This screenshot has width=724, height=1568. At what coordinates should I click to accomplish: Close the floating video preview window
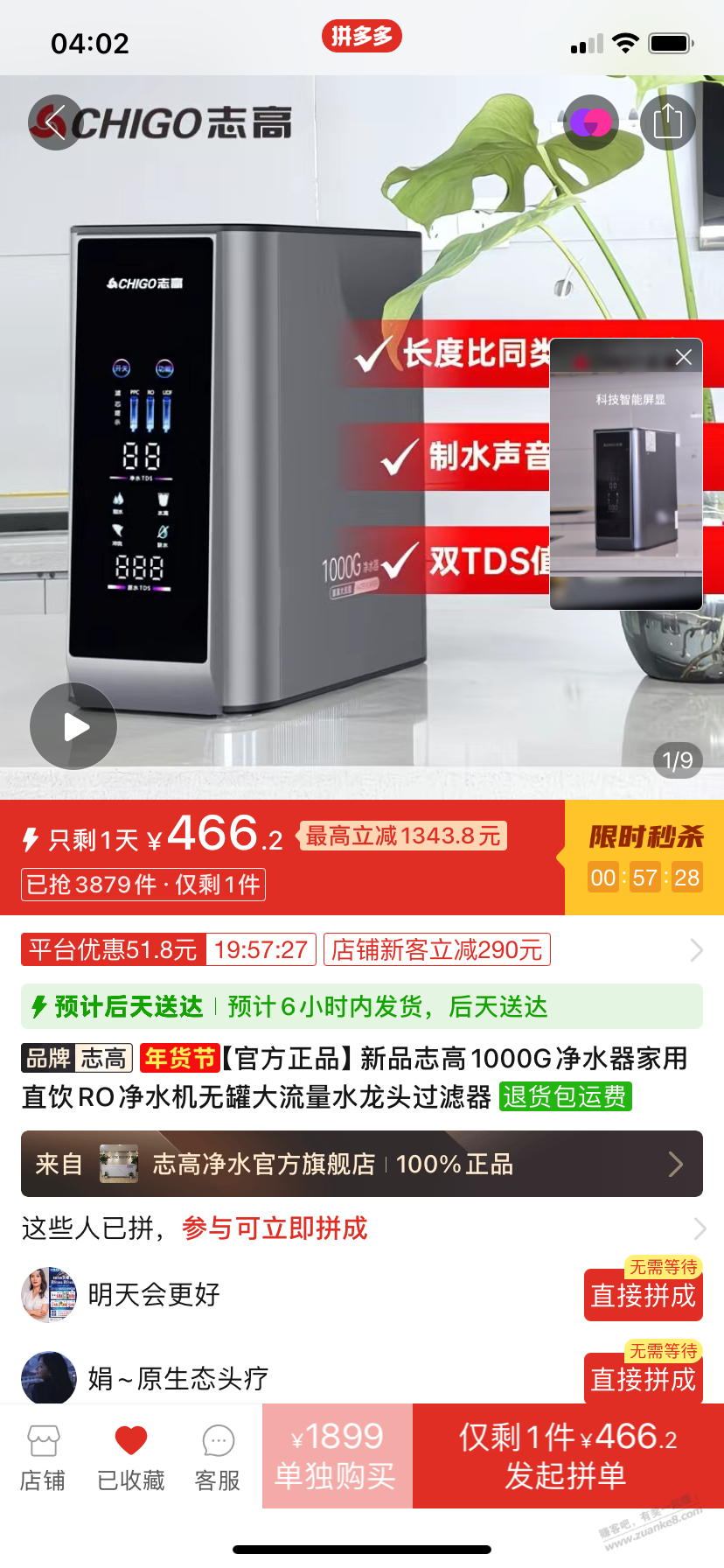[x=684, y=357]
